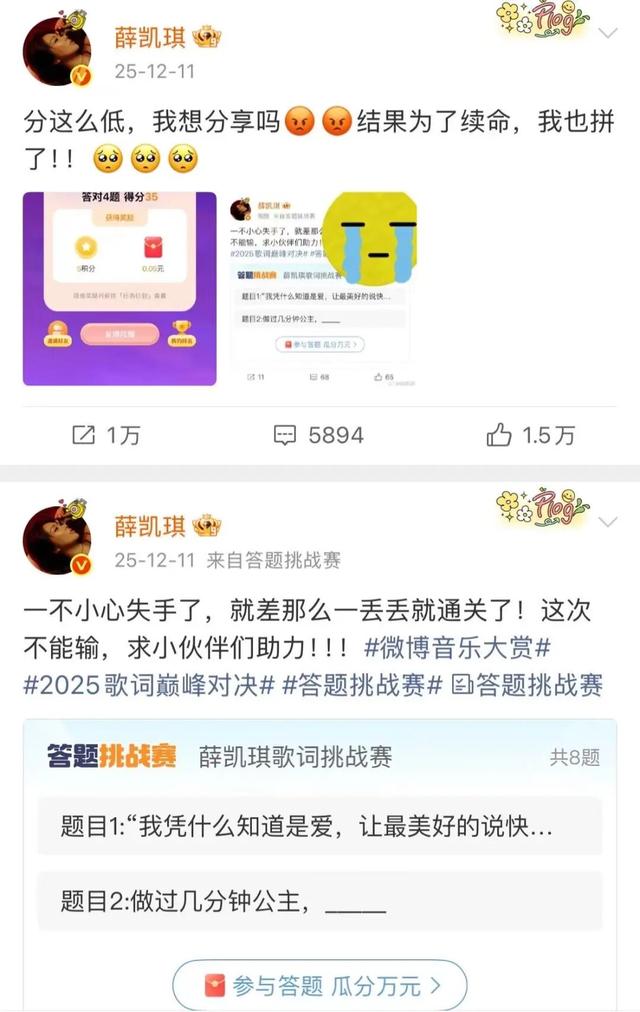Image resolution: width=640 pixels, height=1012 pixels.
Task: Open the purple score screenshot image
Action: coord(120,289)
